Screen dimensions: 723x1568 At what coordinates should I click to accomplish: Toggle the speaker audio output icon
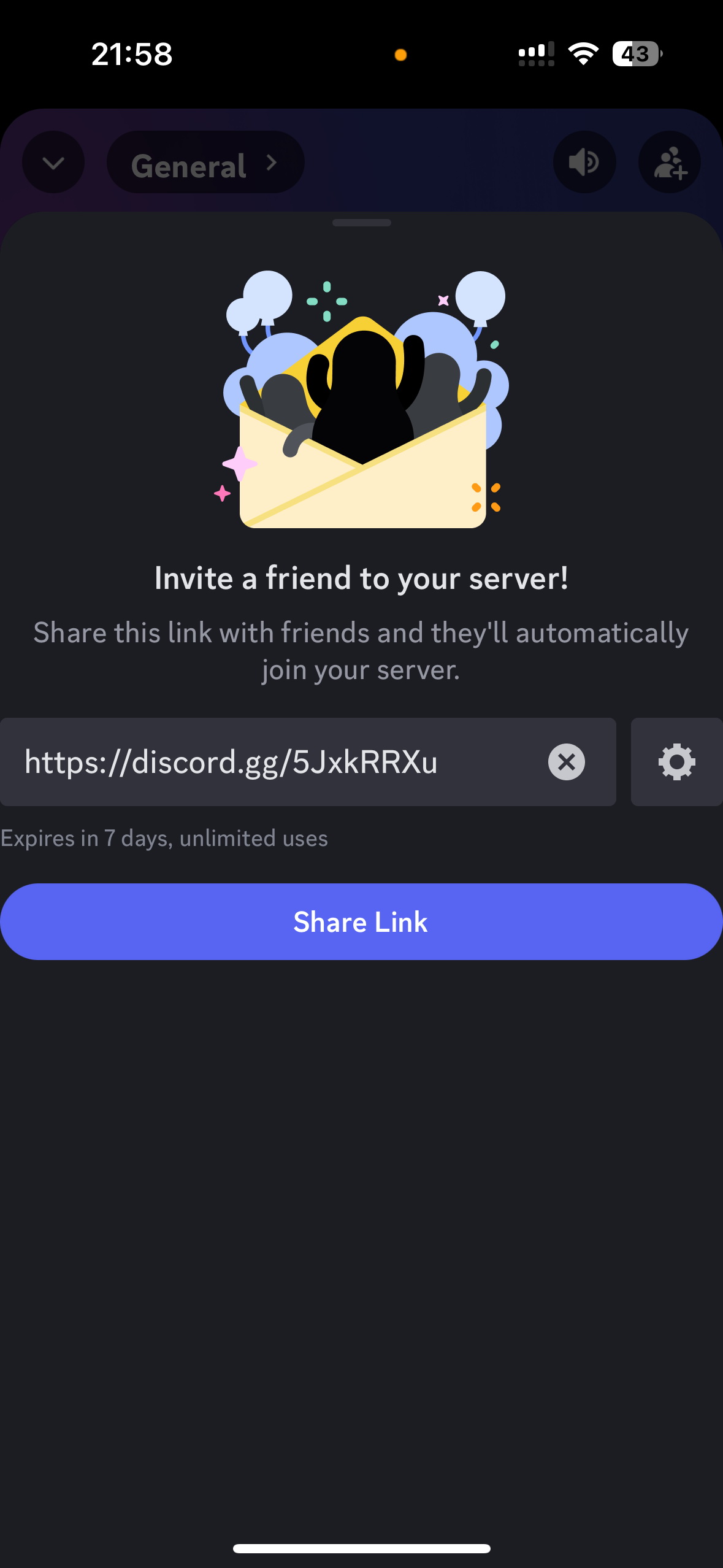[x=584, y=163]
